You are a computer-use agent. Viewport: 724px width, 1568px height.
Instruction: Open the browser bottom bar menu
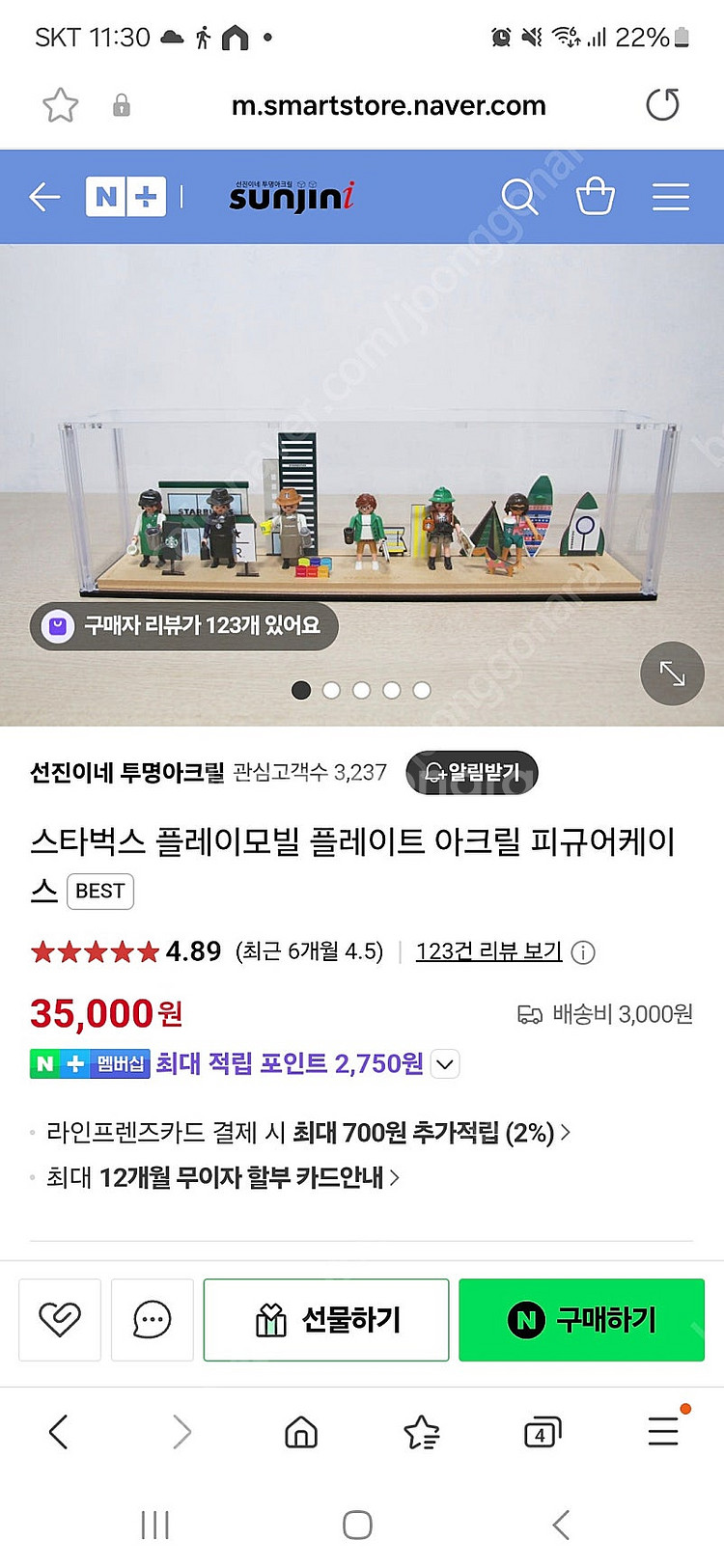pos(662,1432)
